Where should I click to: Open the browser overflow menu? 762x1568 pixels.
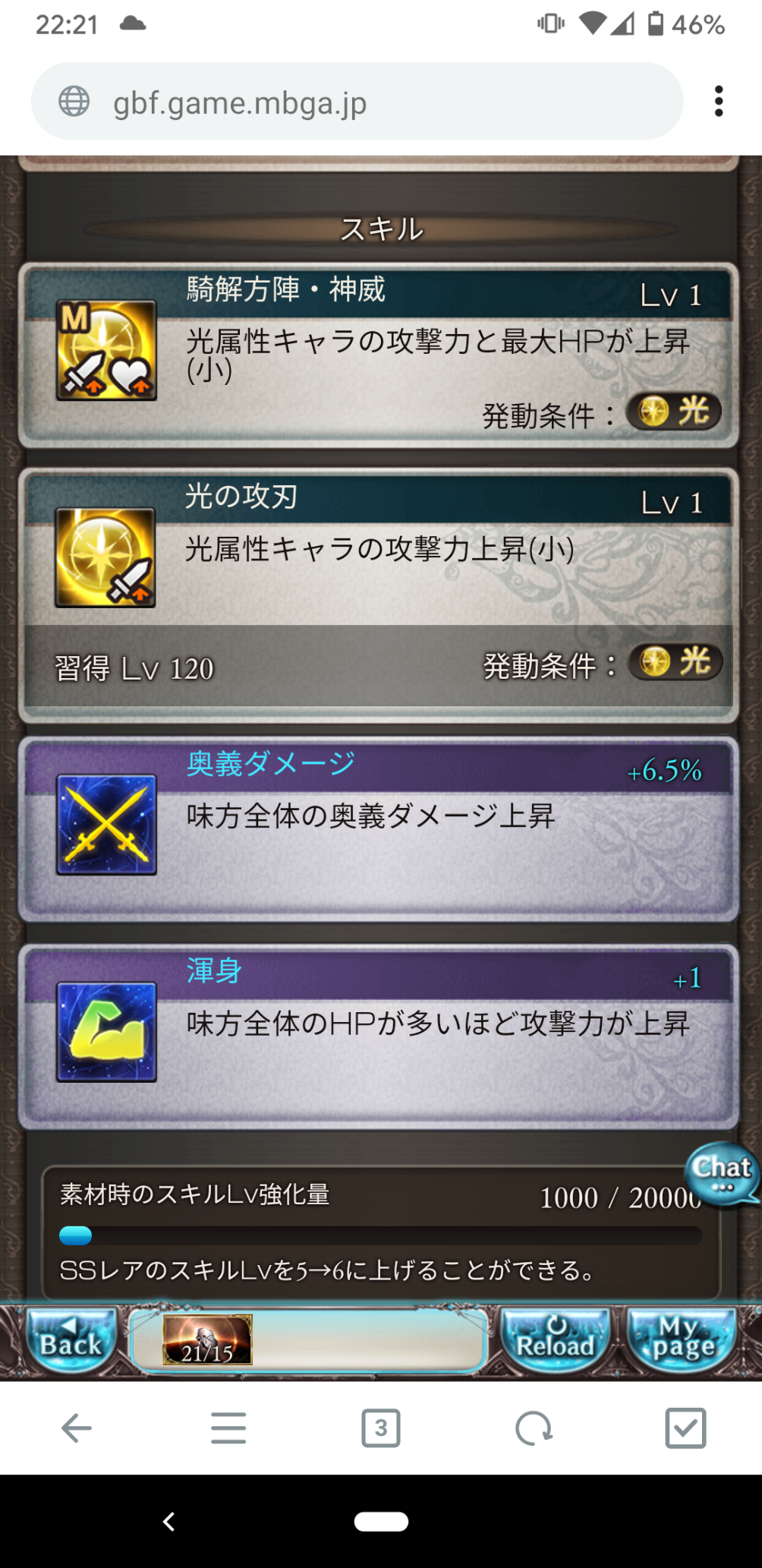pos(718,101)
